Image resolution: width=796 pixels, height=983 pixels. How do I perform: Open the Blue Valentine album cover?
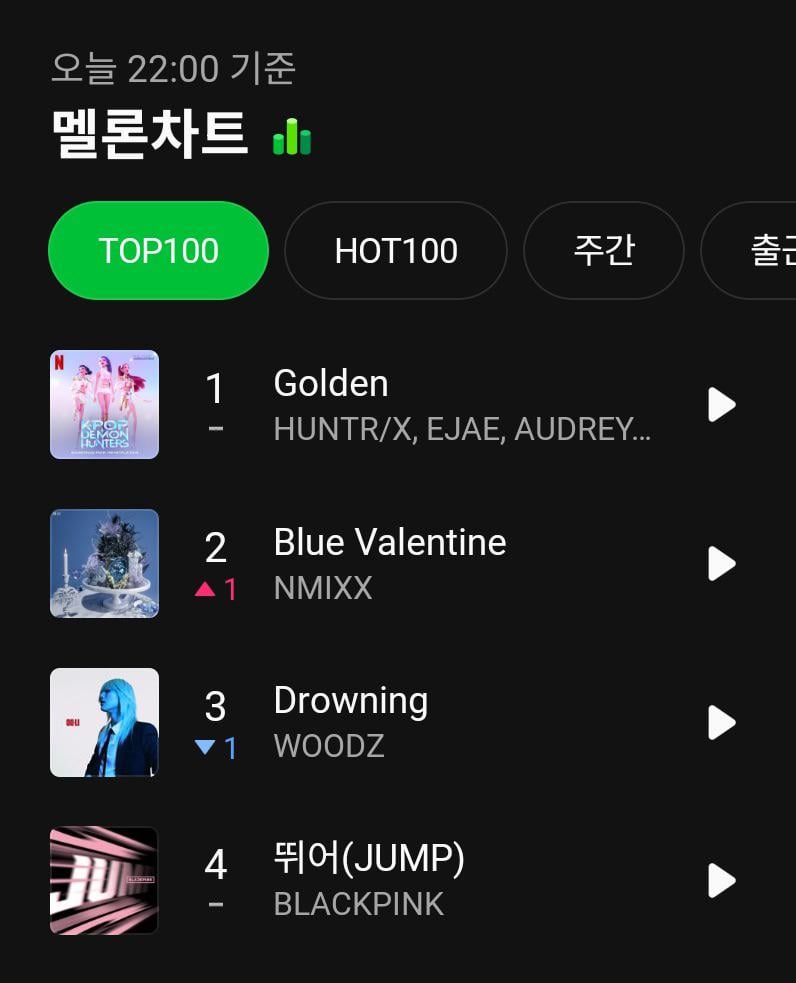[104, 564]
